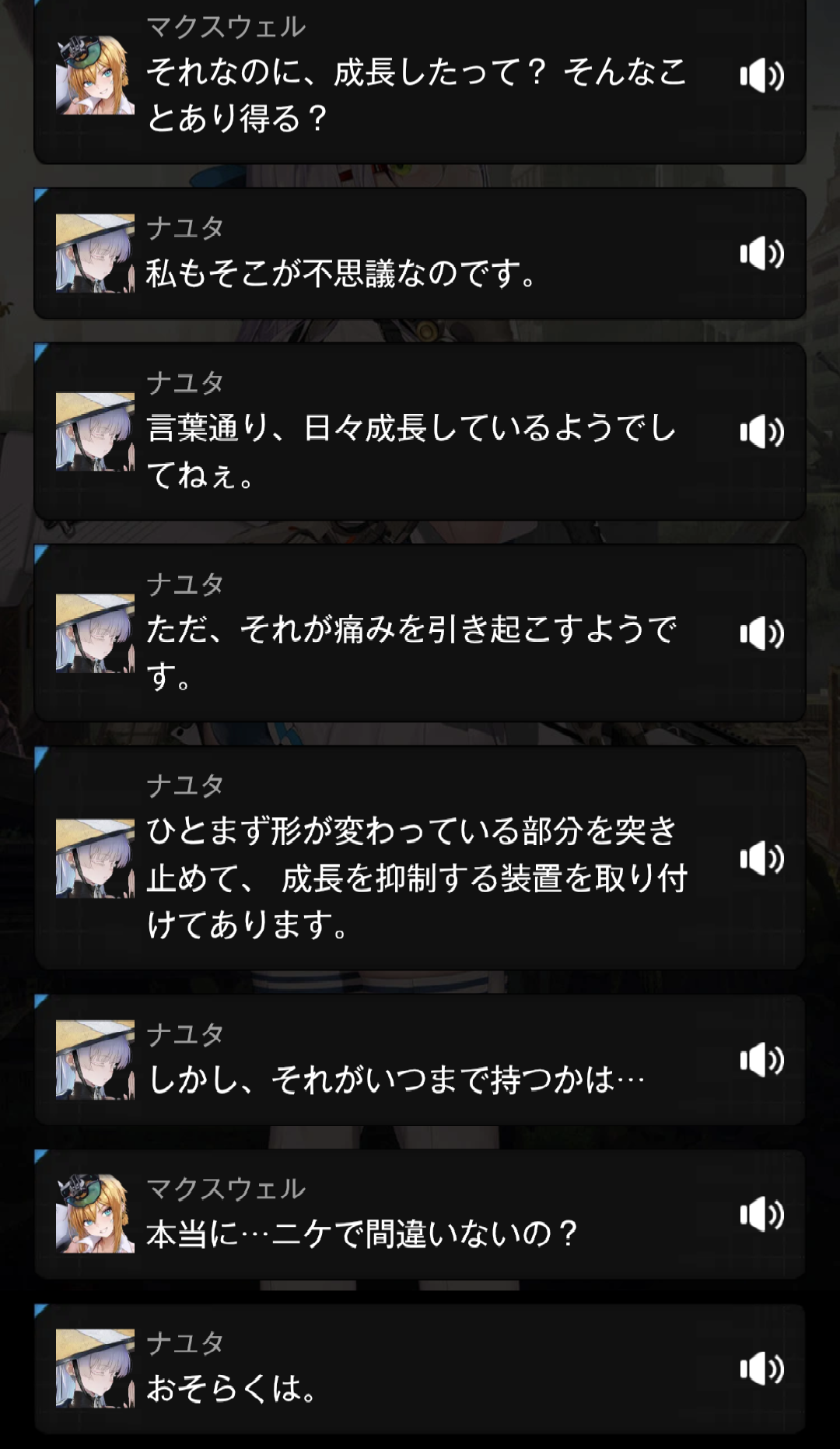Play voice for ただ、それが痛みを引き起こす line
Image resolution: width=840 pixels, height=1449 pixels.
[761, 633]
